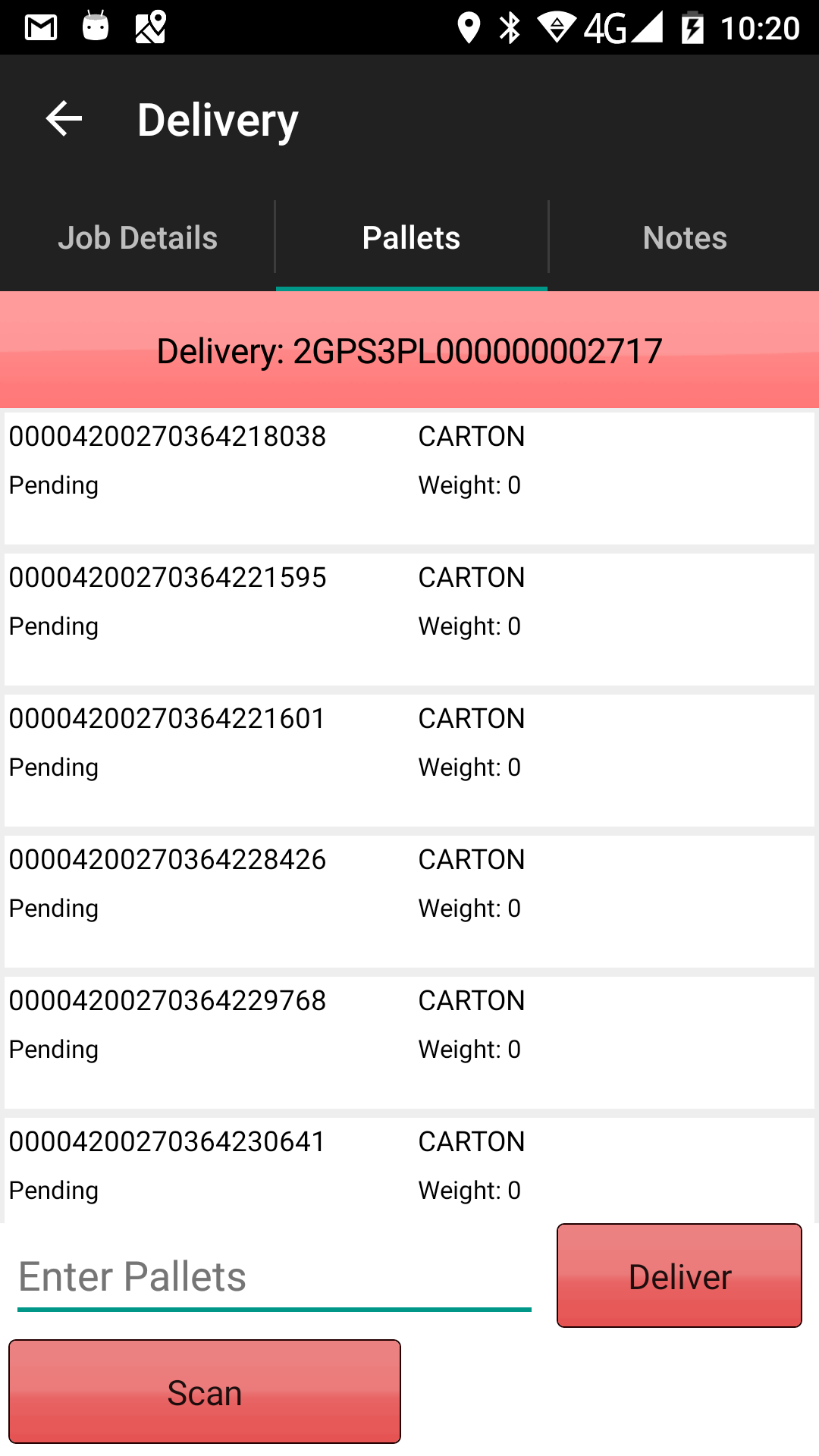This screenshot has width=819, height=1456.
Task: Focus the Enter Pallets text field
Action: 275,1277
